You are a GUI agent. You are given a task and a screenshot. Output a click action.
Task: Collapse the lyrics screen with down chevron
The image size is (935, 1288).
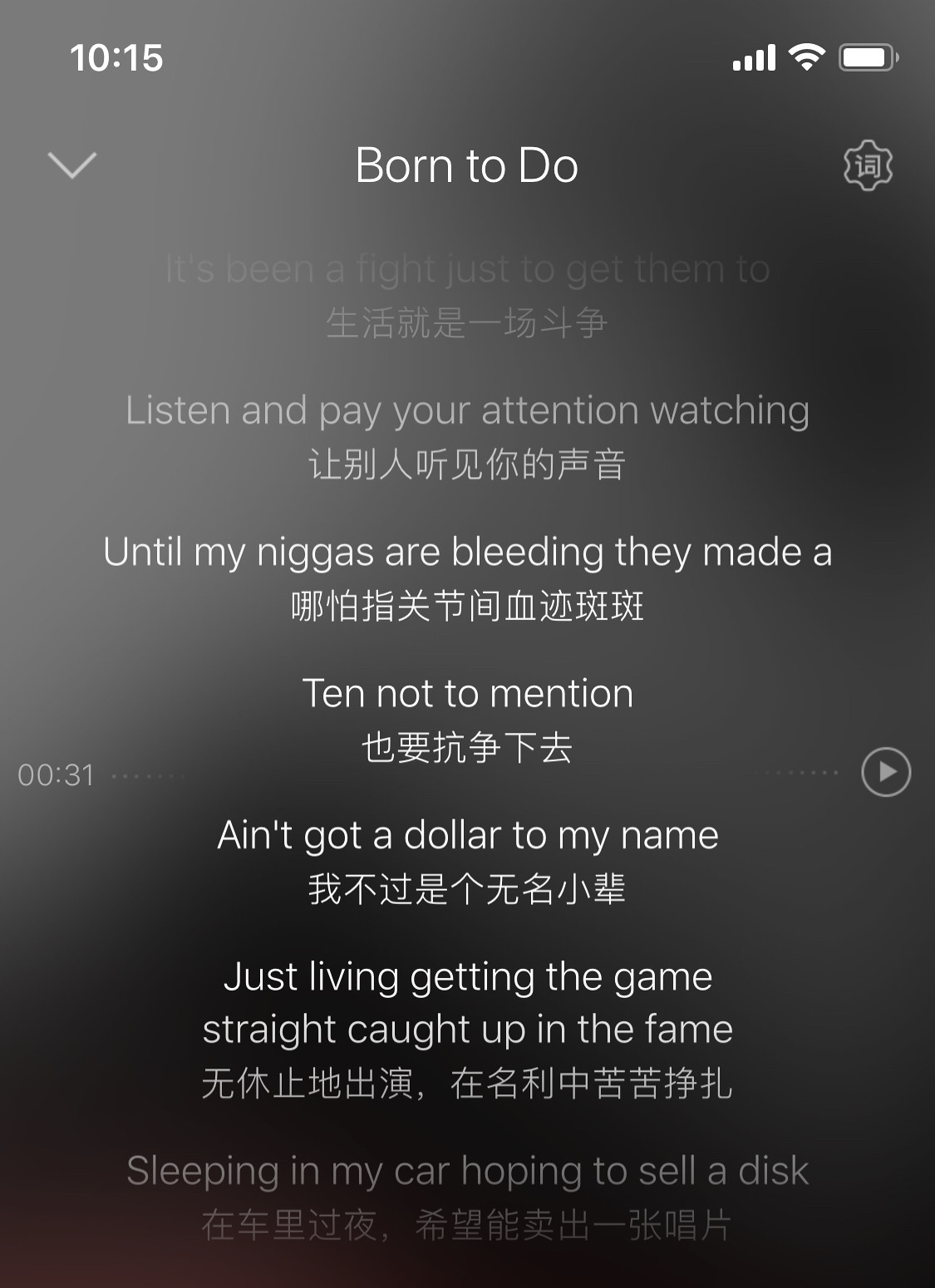73,165
